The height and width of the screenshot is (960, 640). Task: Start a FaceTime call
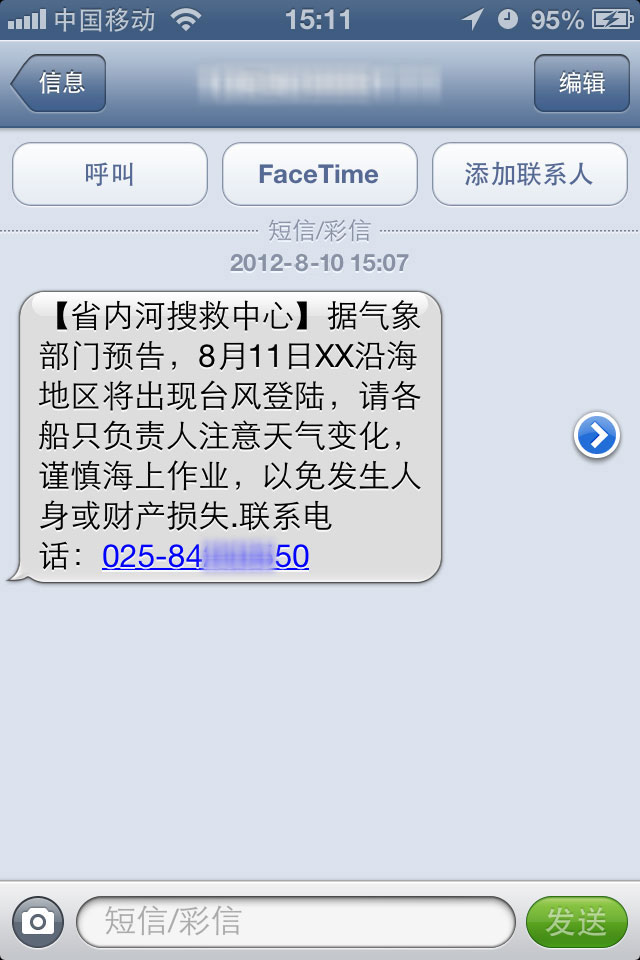319,174
